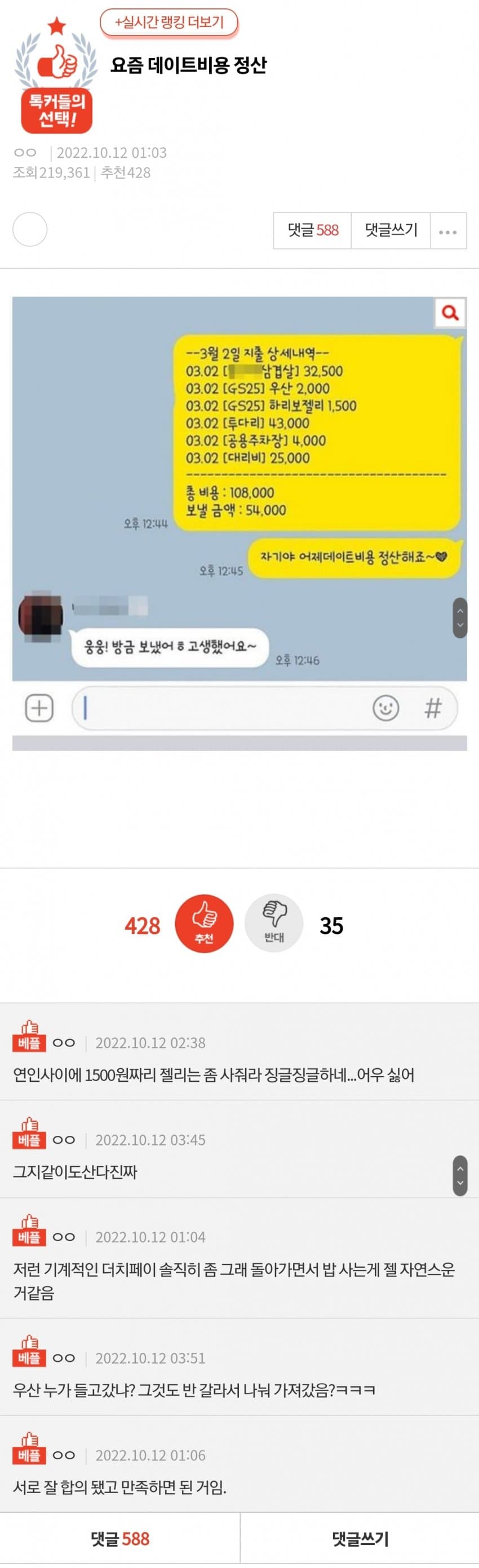
Task: View the 588 comments from the top button
Action: (x=312, y=230)
